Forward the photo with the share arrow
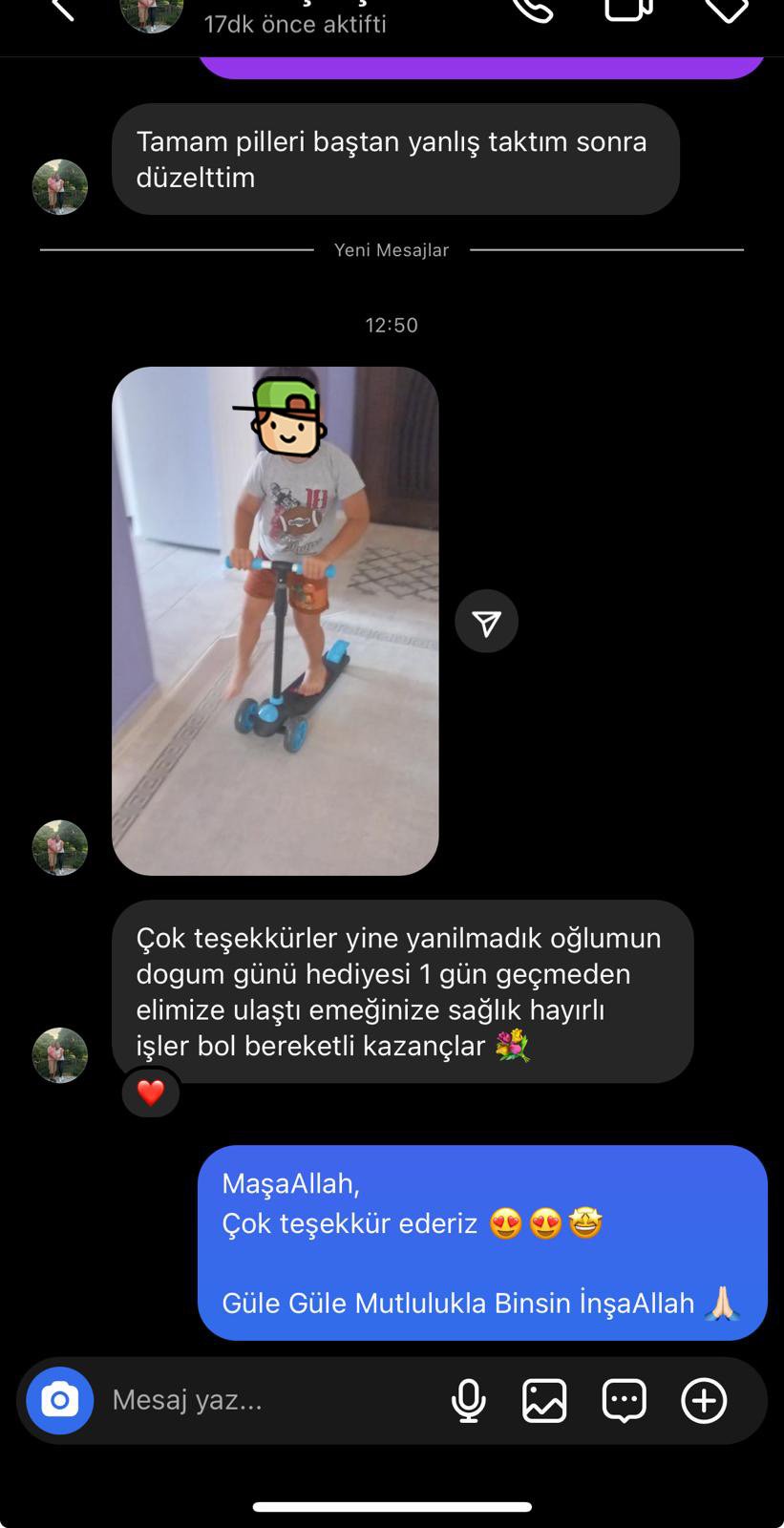The width and height of the screenshot is (784, 1528). [x=486, y=622]
